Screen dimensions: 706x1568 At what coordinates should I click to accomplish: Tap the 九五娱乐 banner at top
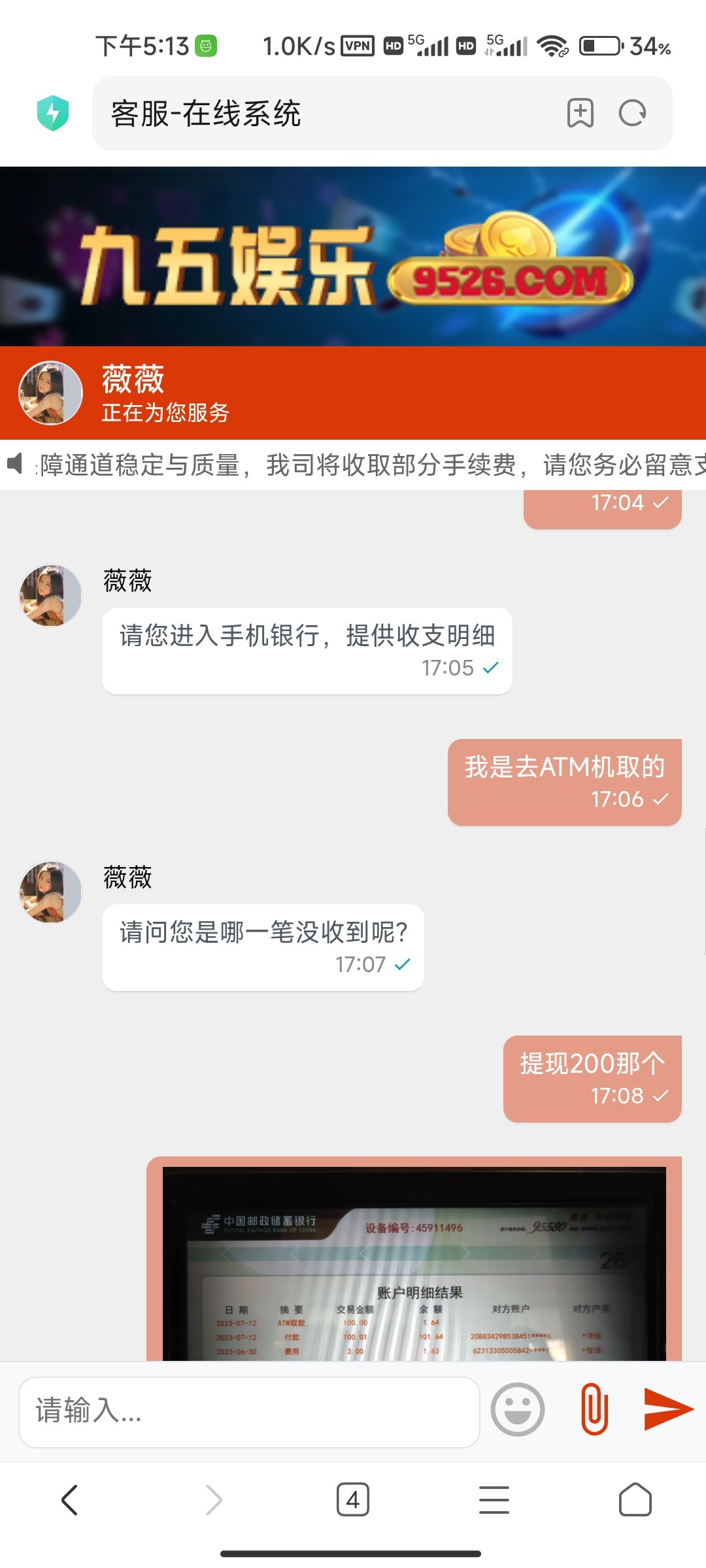[353, 256]
